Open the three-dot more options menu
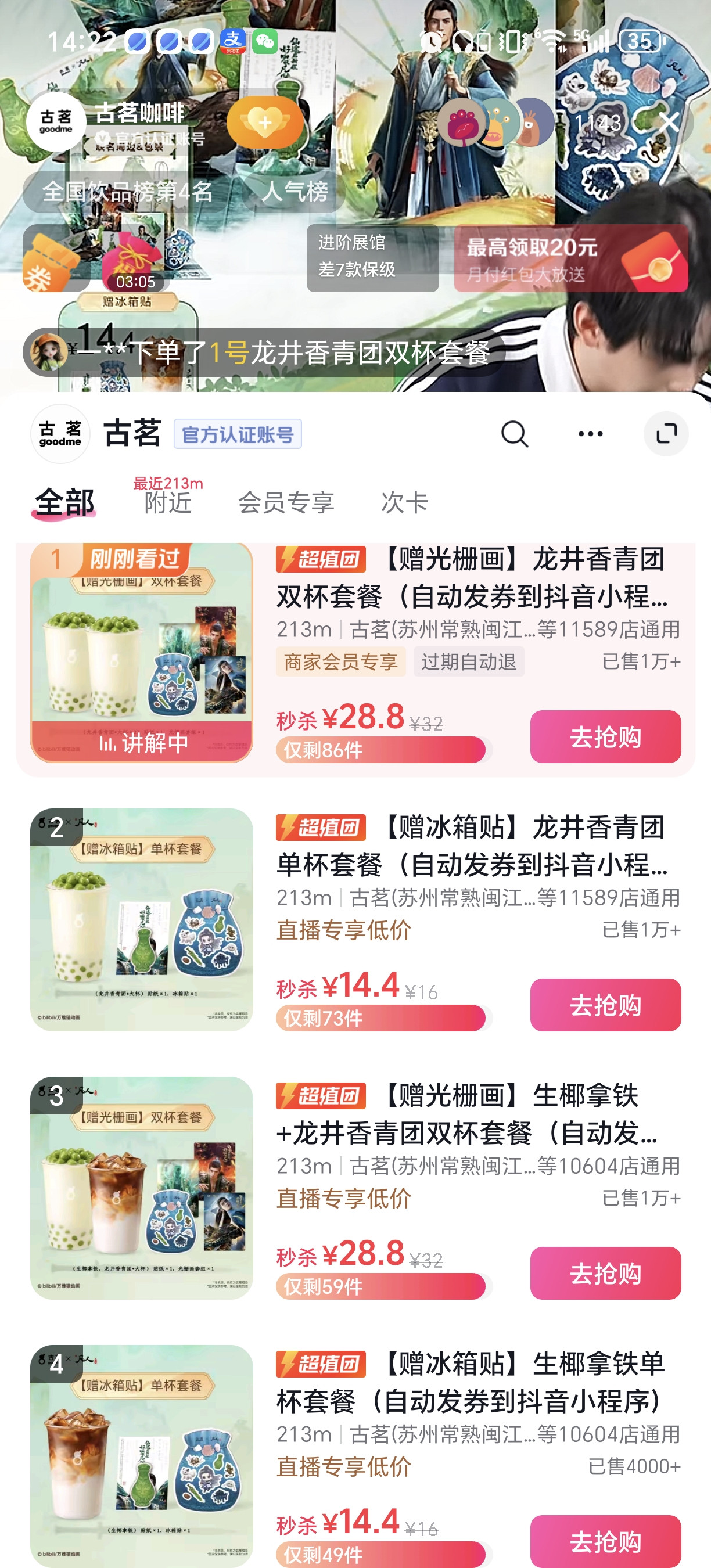 (590, 434)
